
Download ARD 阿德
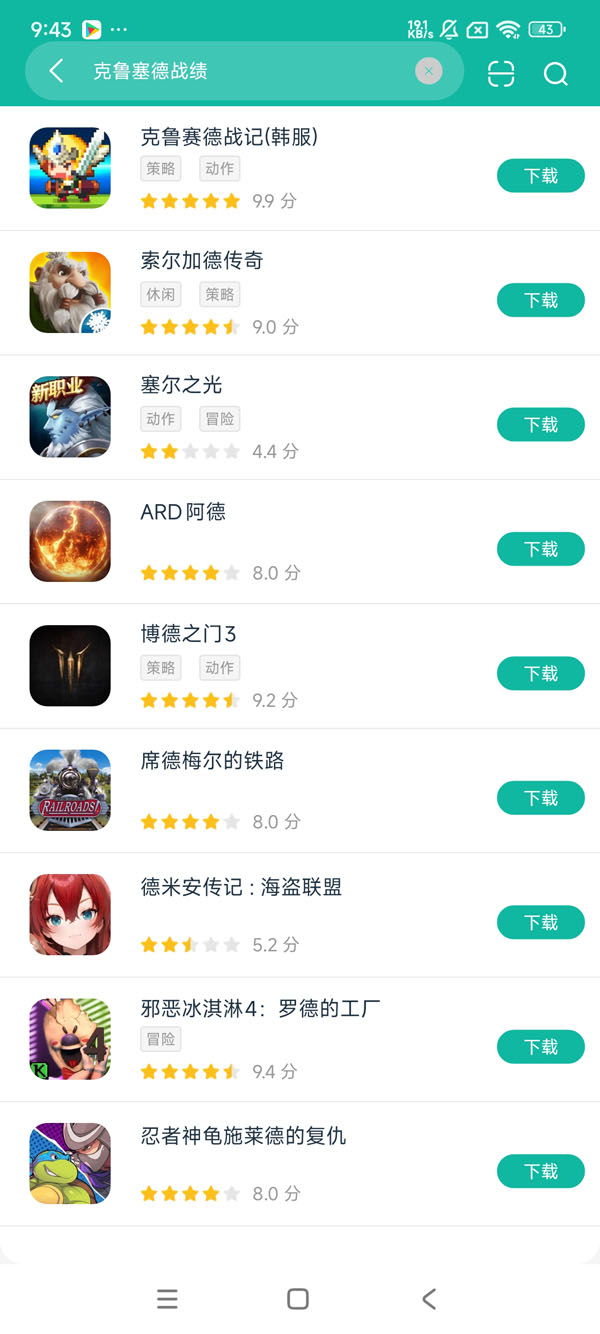pos(540,549)
